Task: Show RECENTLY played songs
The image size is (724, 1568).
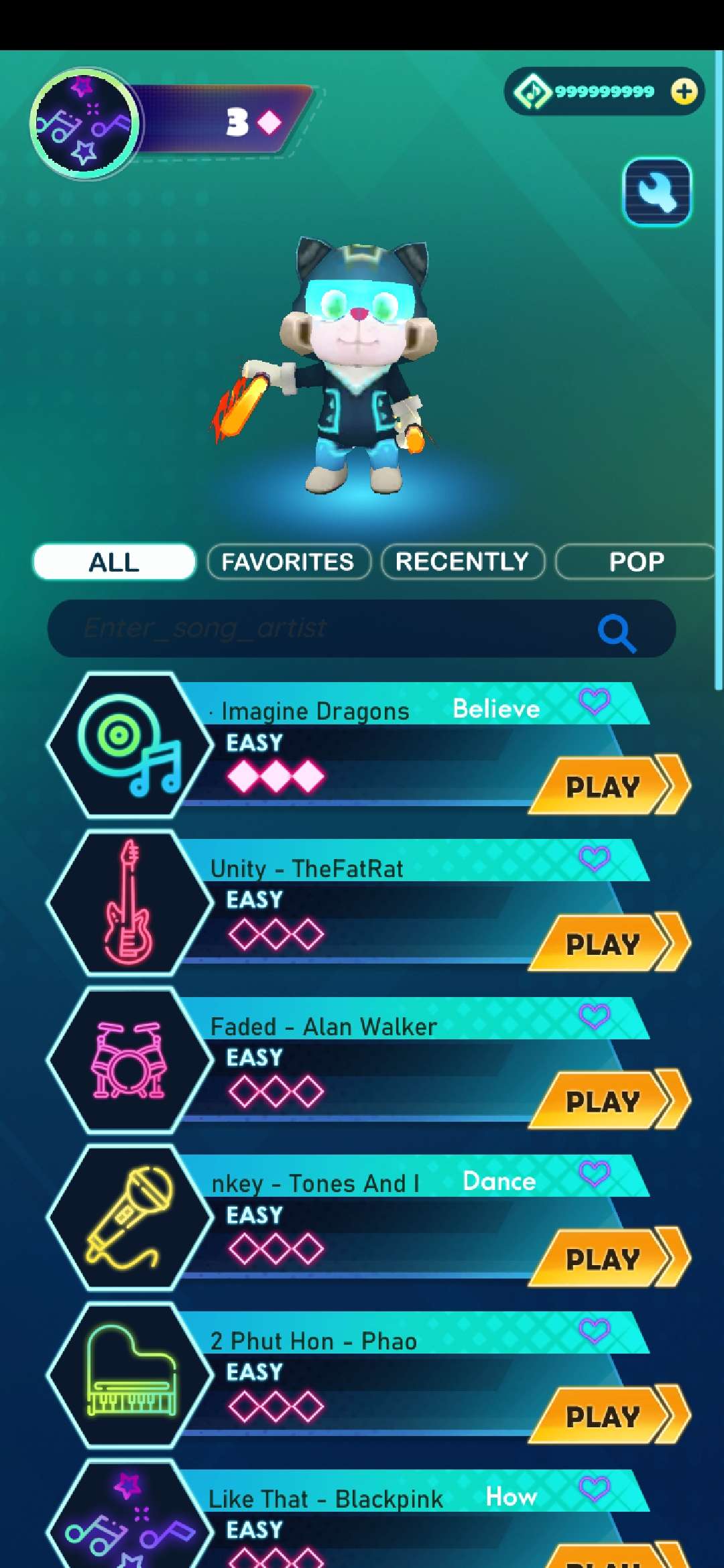Action: point(463,562)
